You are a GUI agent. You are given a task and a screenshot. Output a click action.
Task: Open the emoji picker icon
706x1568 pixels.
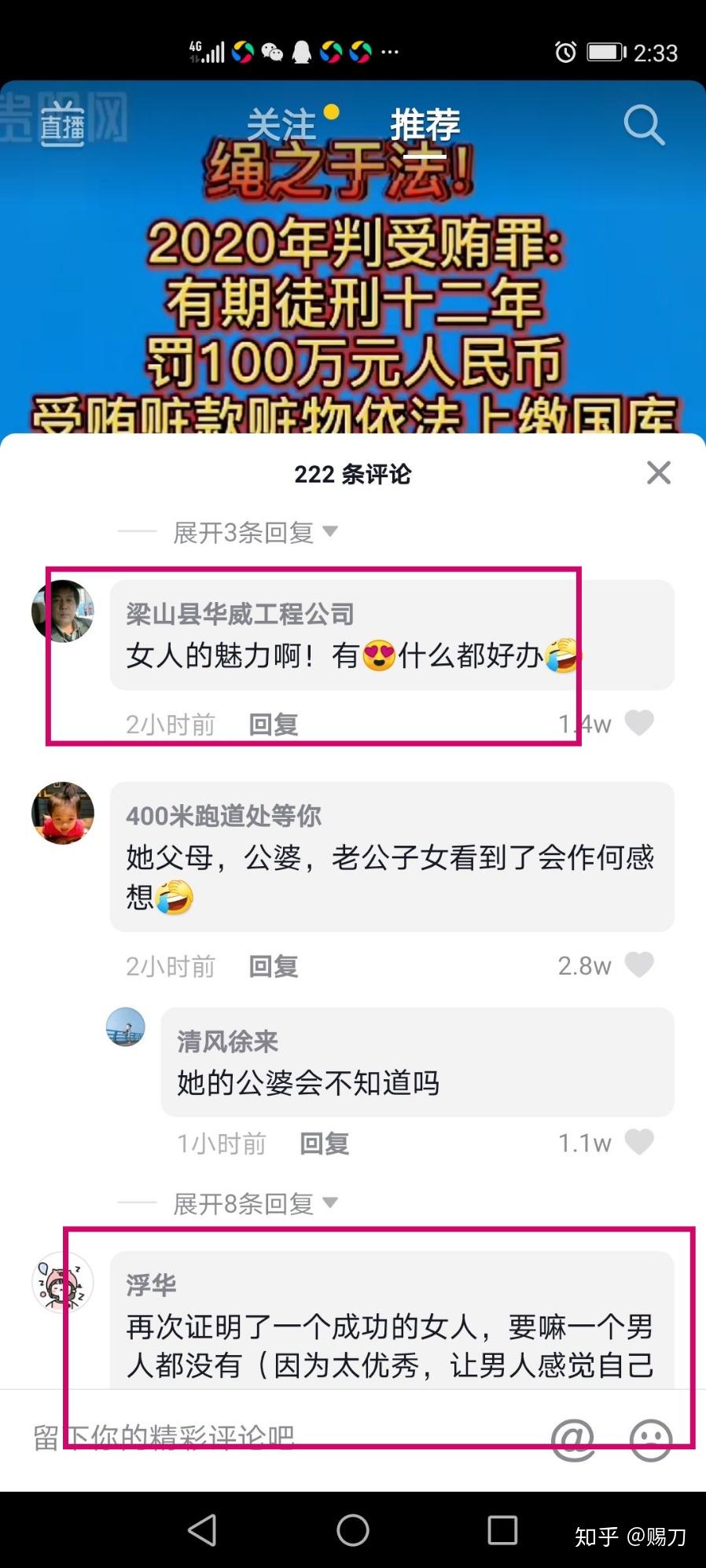(x=651, y=1440)
